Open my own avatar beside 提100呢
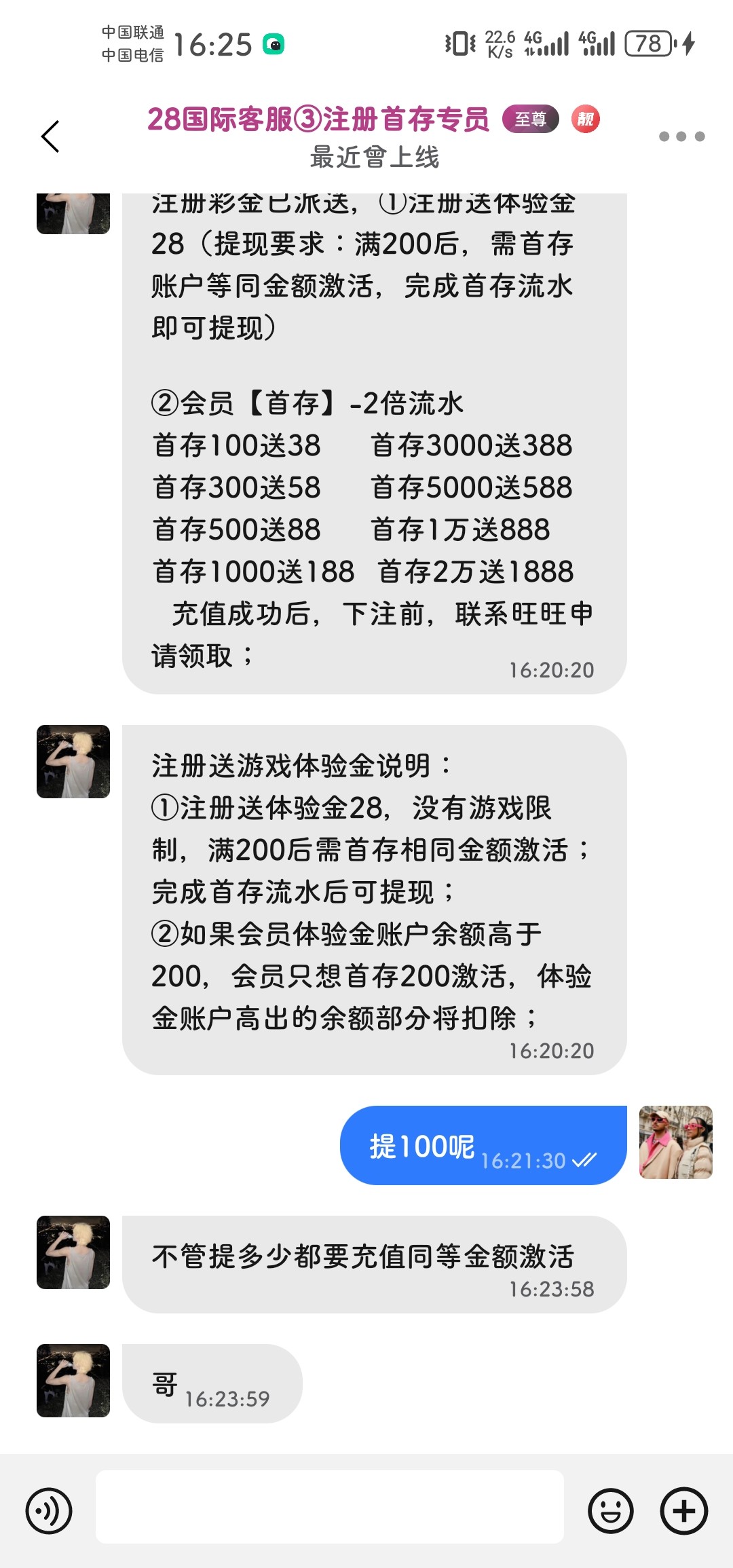This screenshot has width=733, height=1568. coord(675,1142)
